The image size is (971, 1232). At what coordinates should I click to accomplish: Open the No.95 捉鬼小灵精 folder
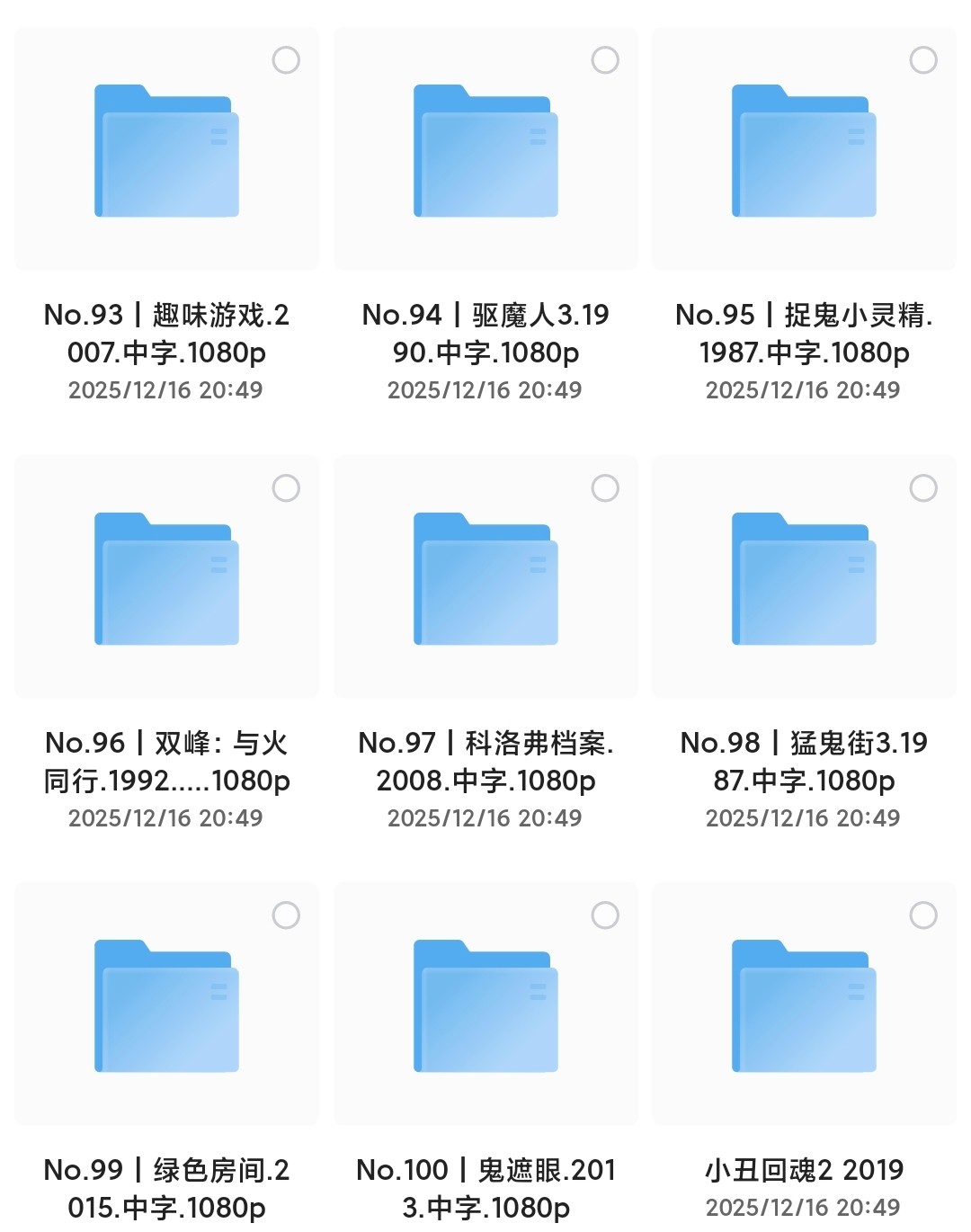pyautogui.click(x=804, y=151)
